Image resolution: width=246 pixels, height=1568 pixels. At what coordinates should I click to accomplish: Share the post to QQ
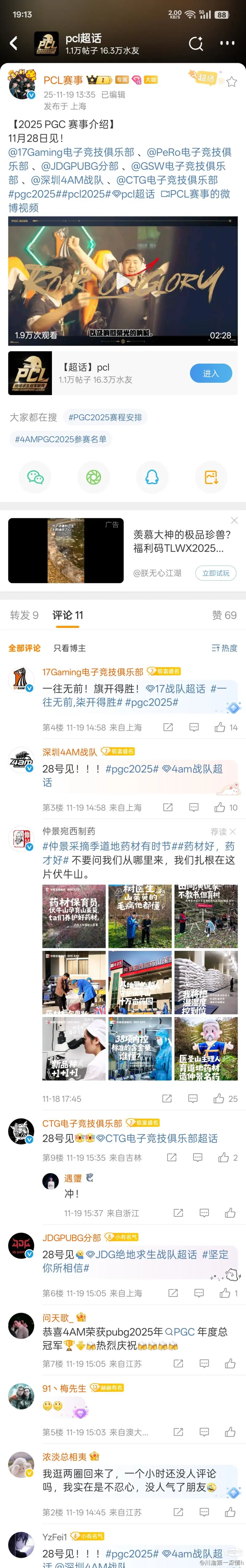152,477
